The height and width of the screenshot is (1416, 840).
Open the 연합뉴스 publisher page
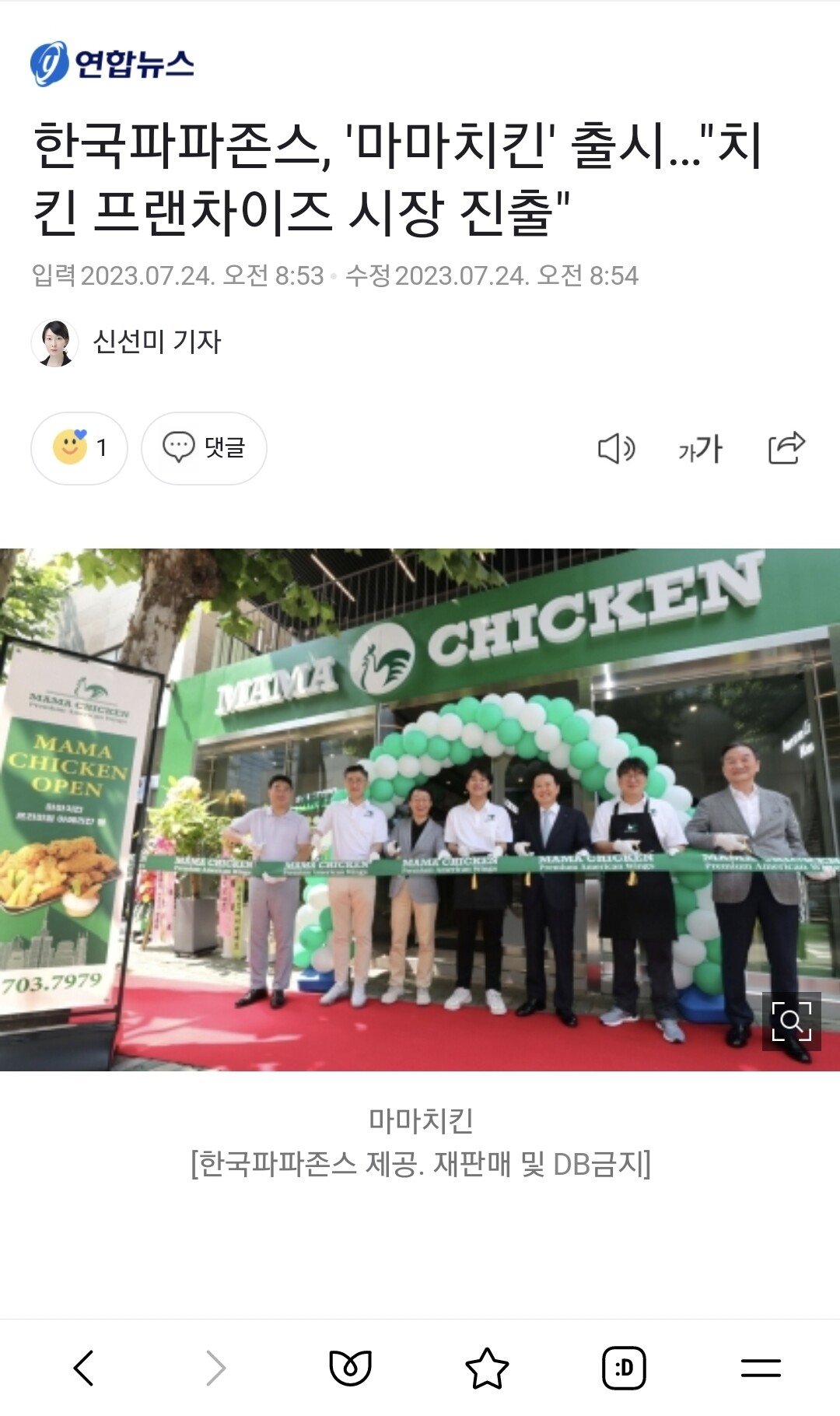click(x=112, y=63)
